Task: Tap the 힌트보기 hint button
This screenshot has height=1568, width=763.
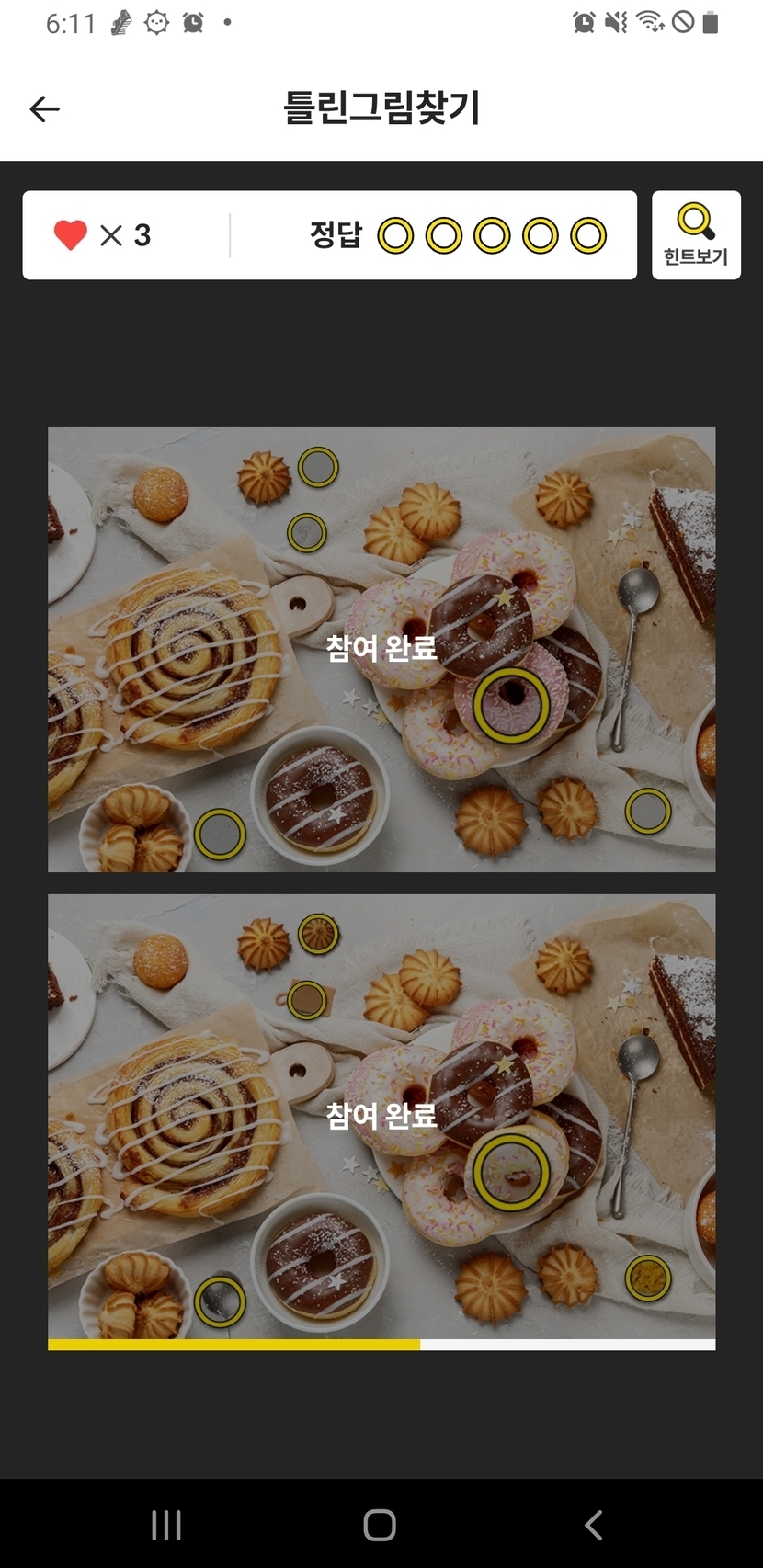Action: [696, 235]
